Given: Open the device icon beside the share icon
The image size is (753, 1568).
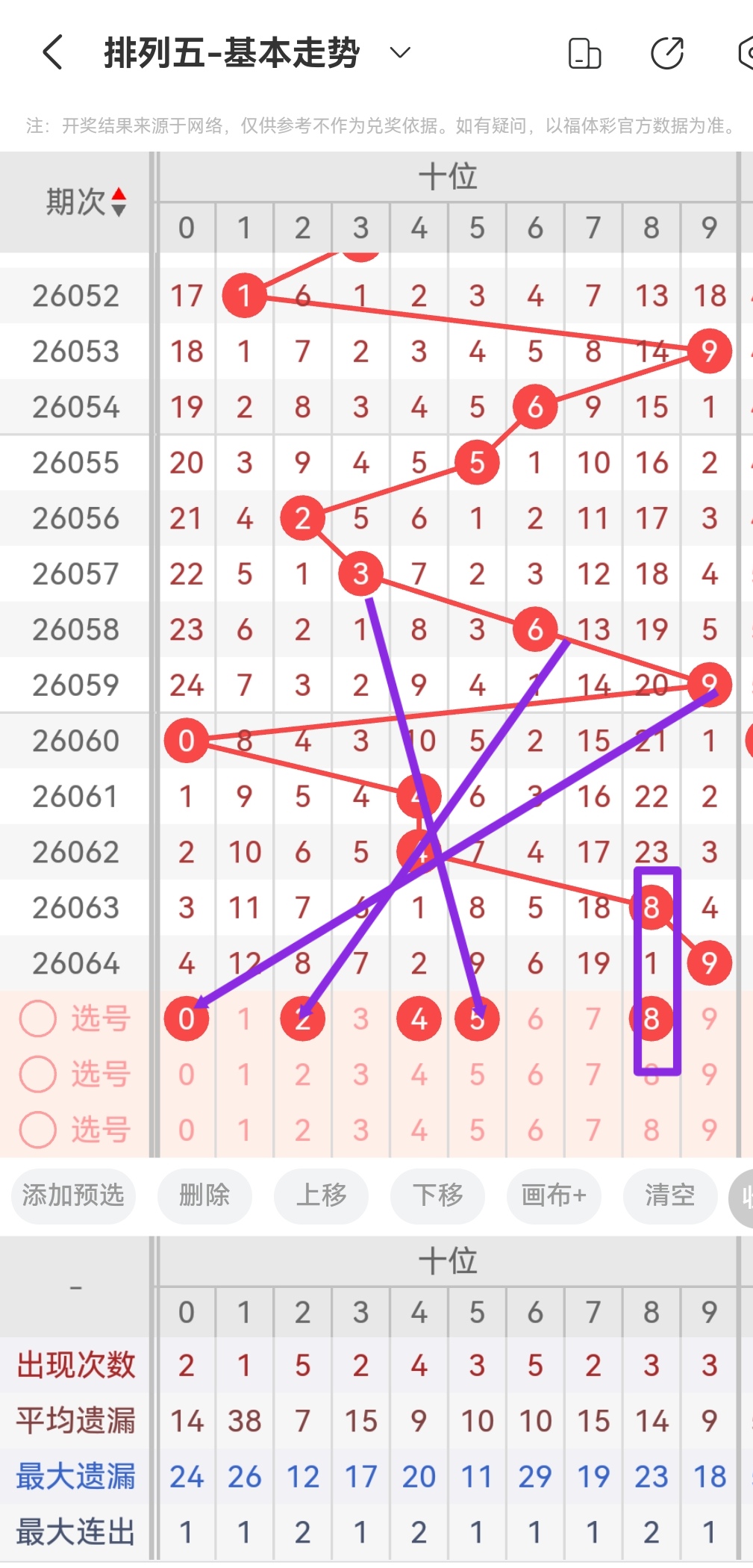Looking at the screenshot, I should click(x=584, y=53).
